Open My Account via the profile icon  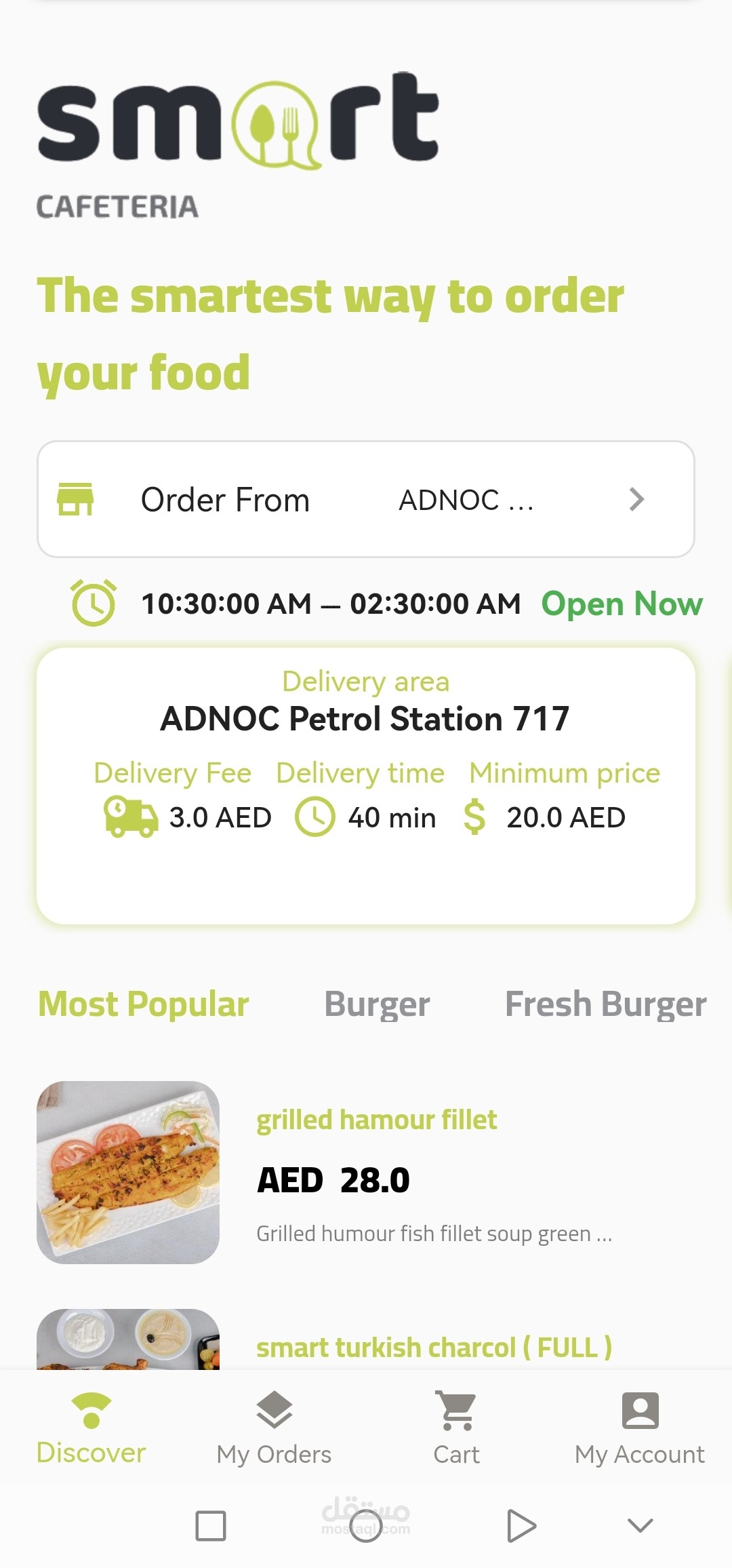click(640, 1409)
